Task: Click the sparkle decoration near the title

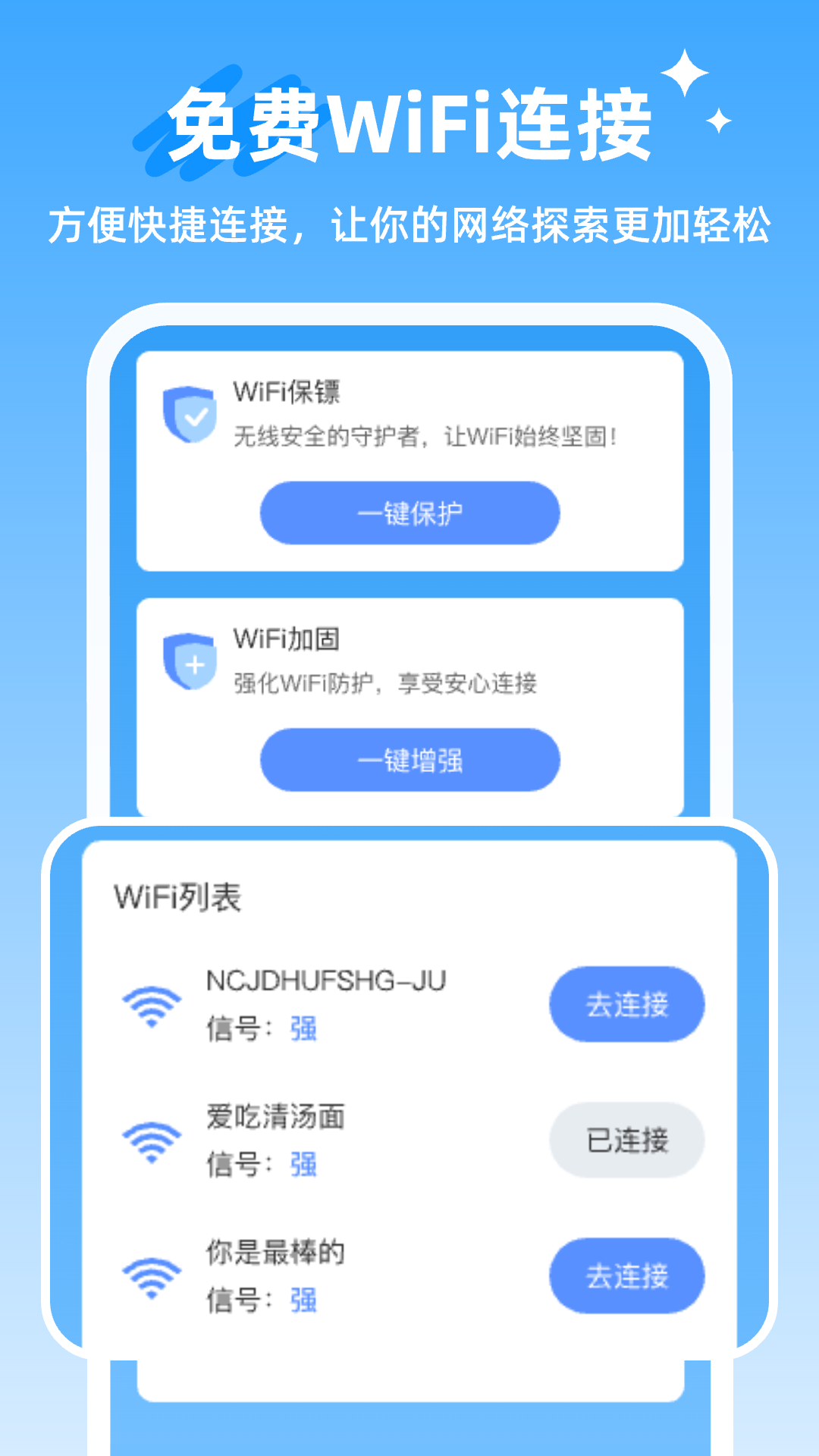Action: [x=685, y=74]
